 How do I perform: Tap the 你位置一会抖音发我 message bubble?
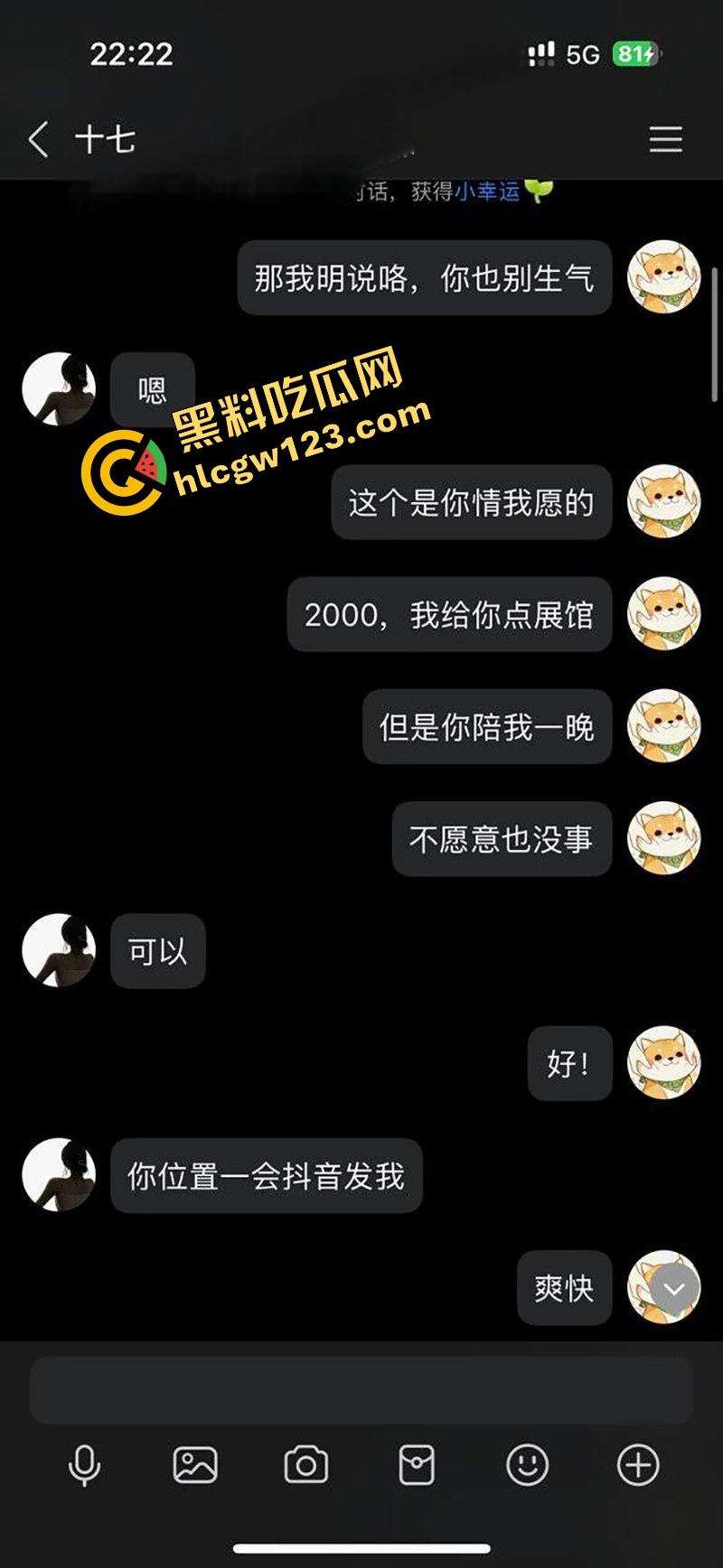(x=266, y=1176)
